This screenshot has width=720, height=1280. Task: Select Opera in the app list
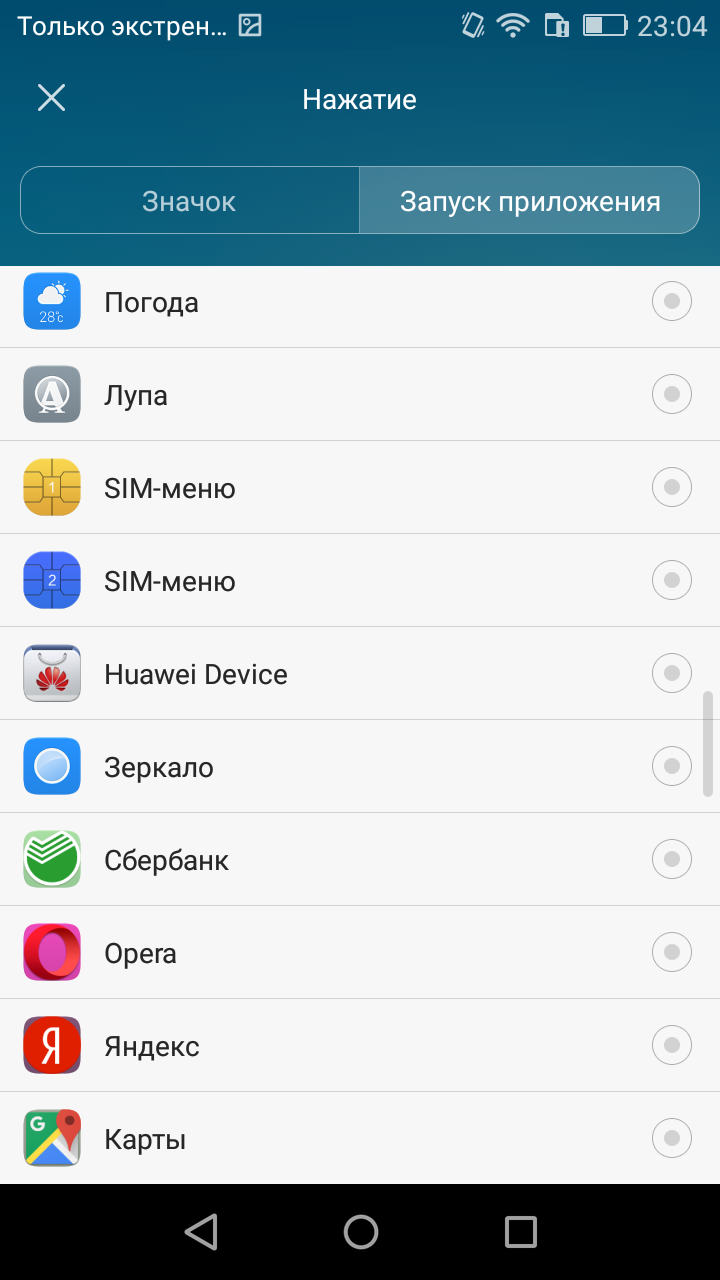point(360,953)
